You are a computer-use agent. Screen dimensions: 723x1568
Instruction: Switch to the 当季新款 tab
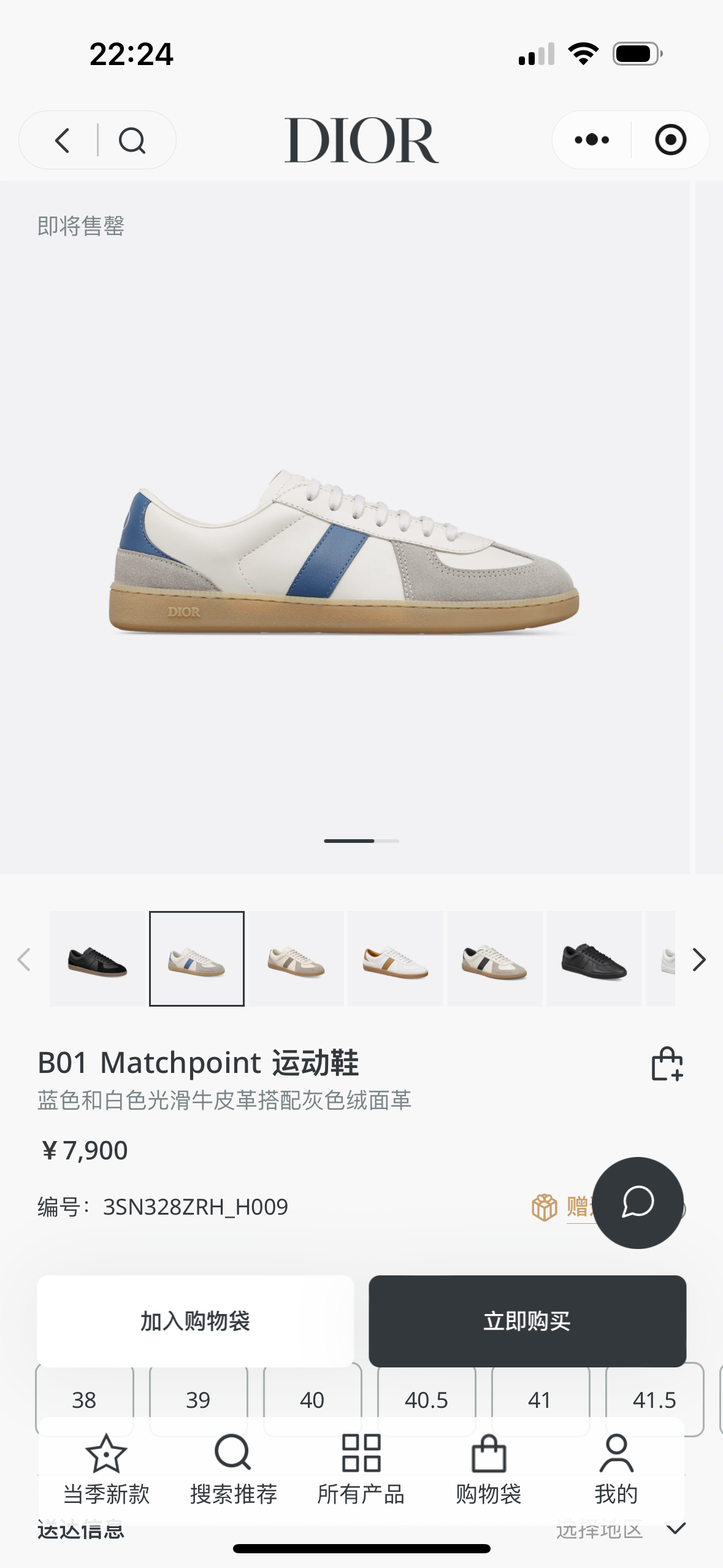[106, 1470]
